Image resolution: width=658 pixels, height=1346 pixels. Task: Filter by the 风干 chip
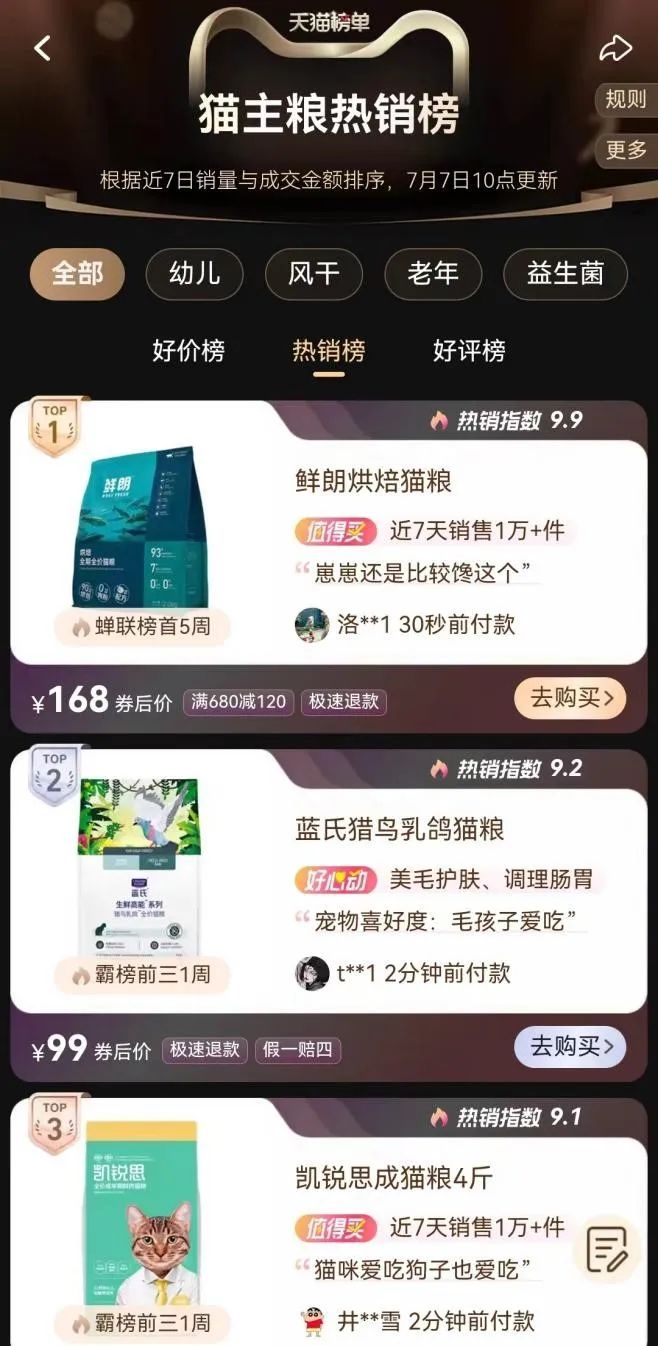point(314,274)
